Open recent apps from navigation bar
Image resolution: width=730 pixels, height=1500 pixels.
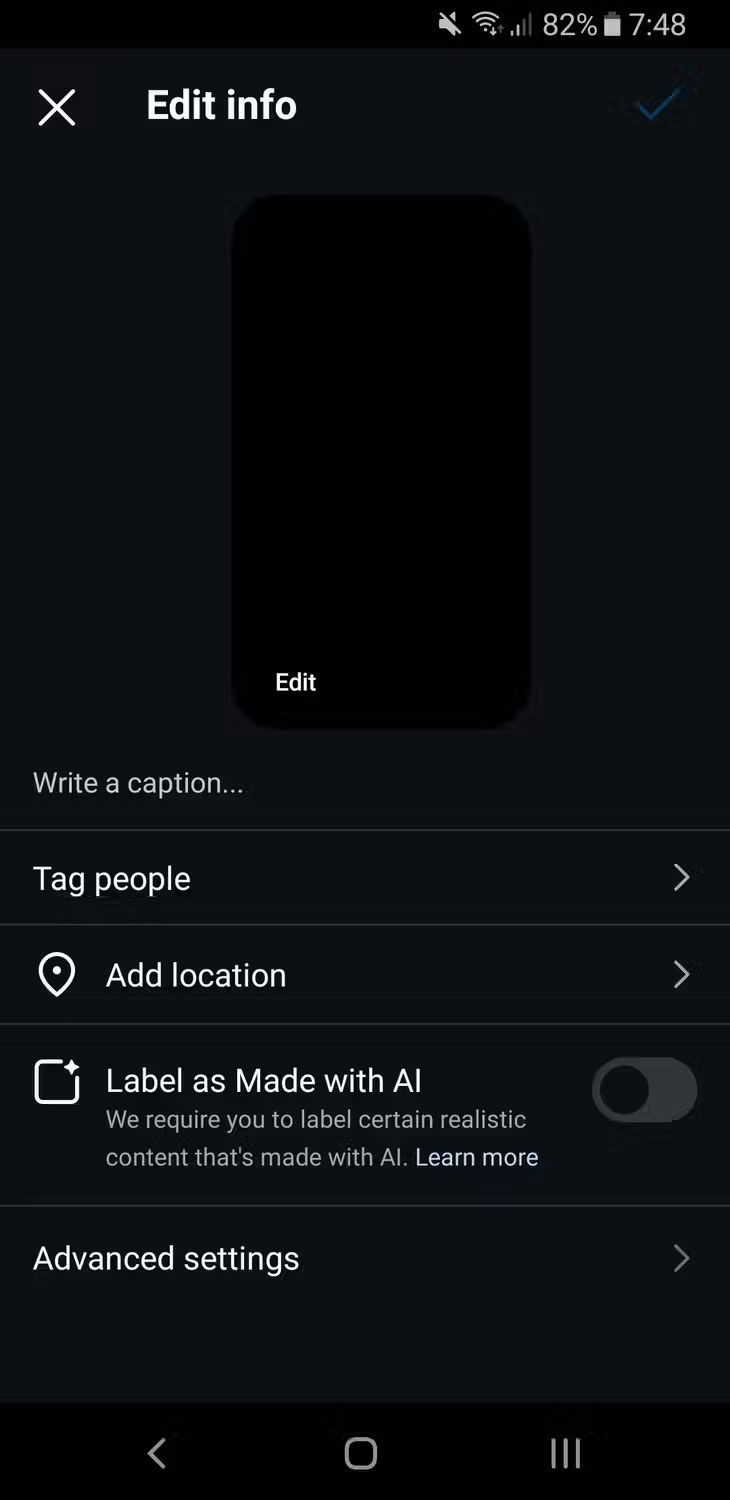[565, 1453]
